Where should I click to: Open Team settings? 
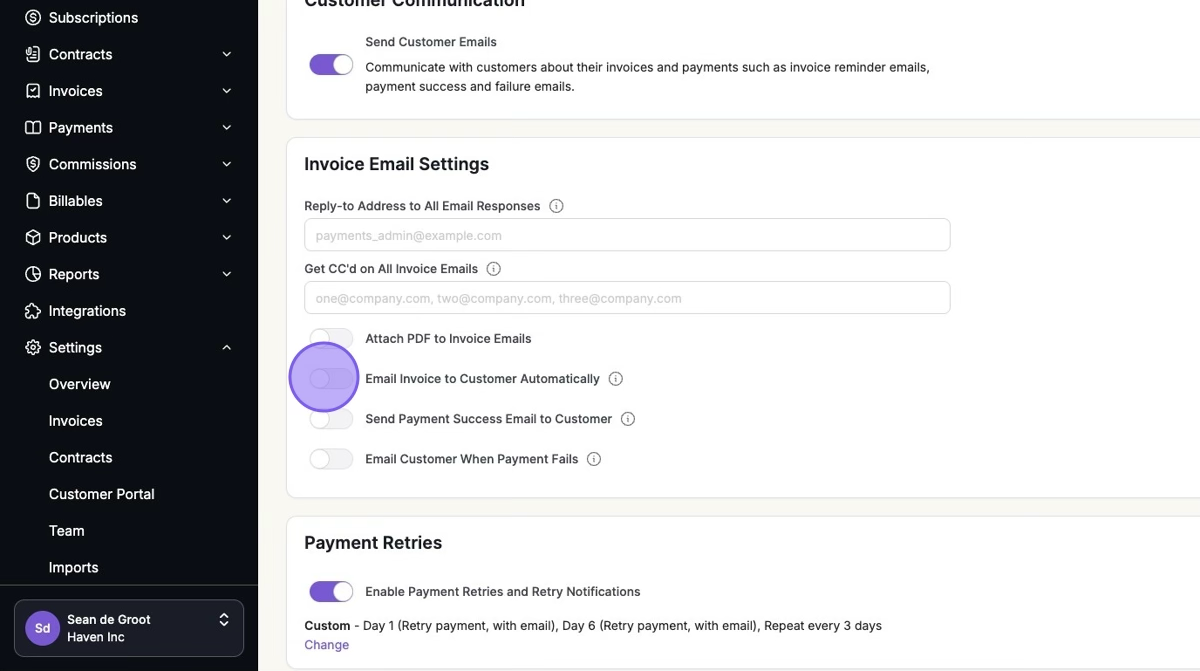tap(67, 531)
